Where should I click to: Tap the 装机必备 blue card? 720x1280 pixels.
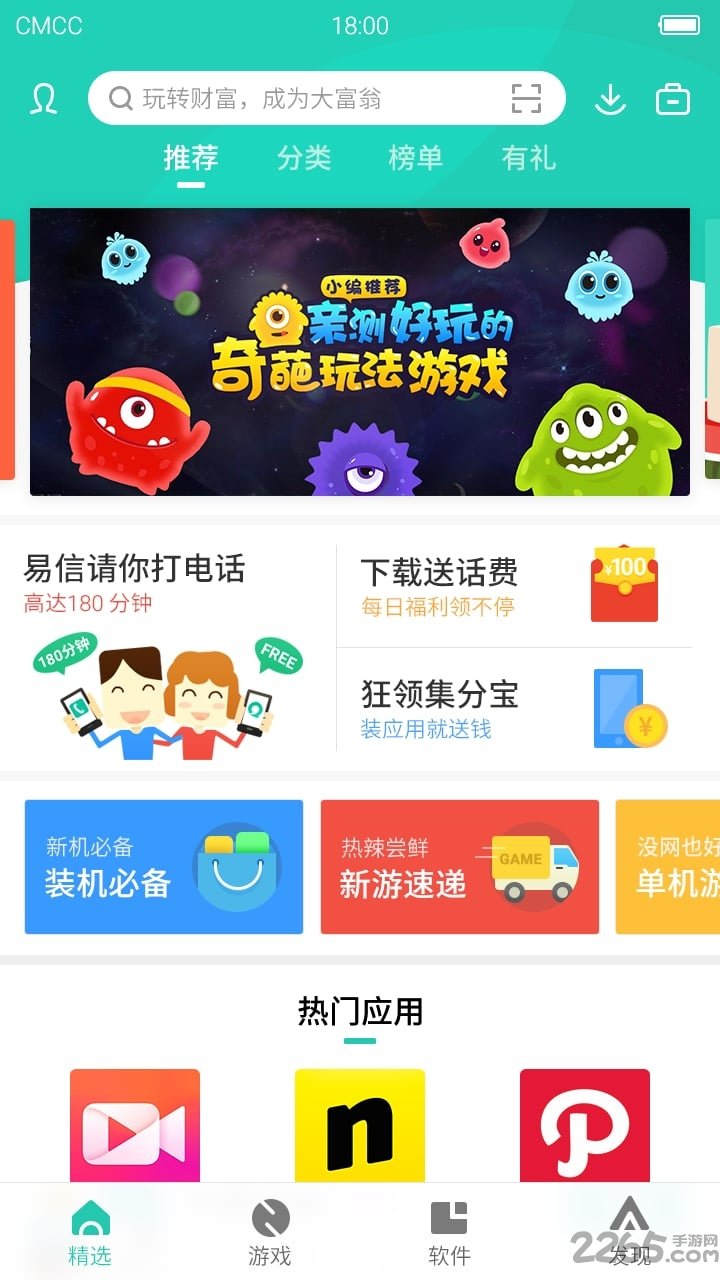pyautogui.click(x=163, y=866)
